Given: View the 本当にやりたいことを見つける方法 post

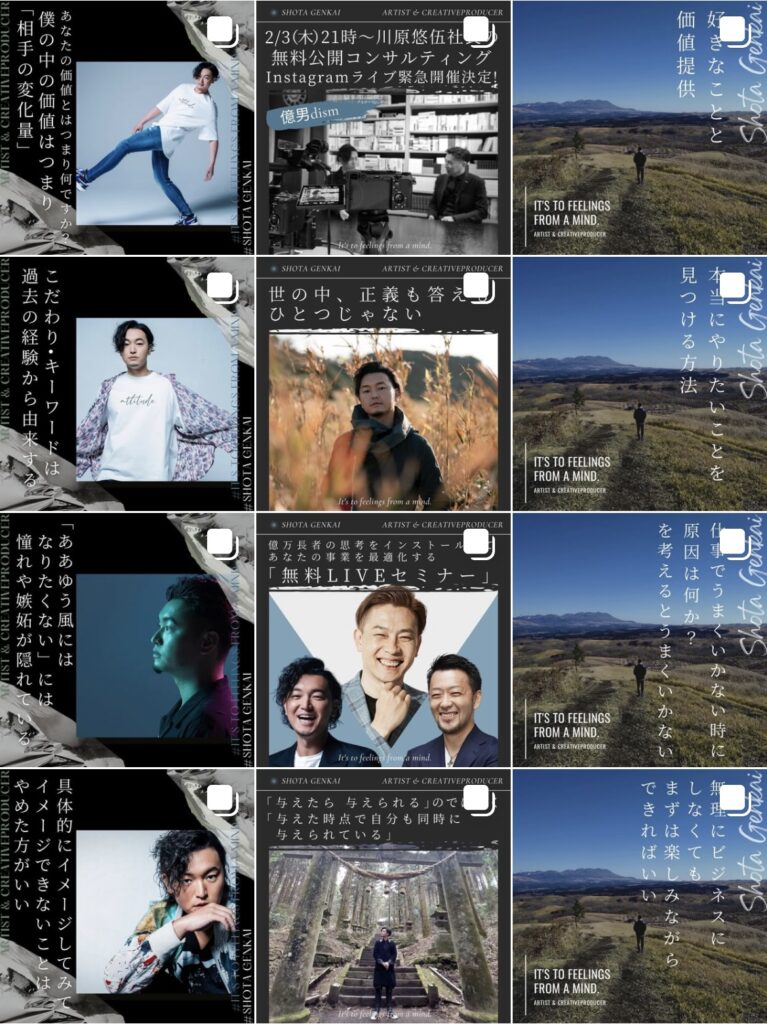Looking at the screenshot, I should [x=639, y=384].
